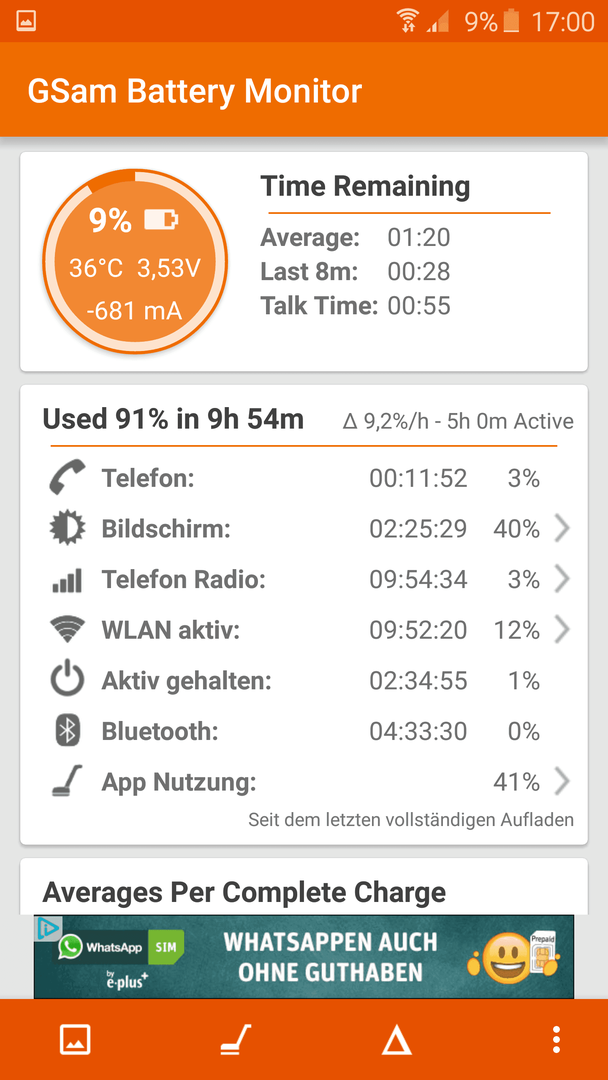This screenshot has width=608, height=1080.
Task: Open the Telefon Radio details
Action: [304, 580]
